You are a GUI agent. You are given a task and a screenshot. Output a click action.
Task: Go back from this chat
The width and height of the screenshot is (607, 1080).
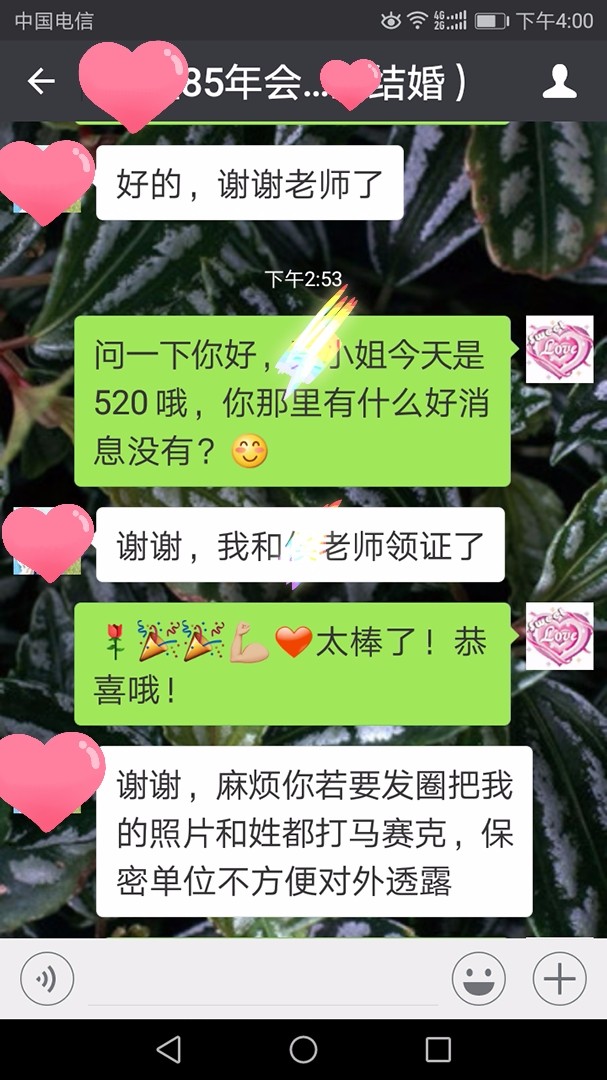(41, 81)
